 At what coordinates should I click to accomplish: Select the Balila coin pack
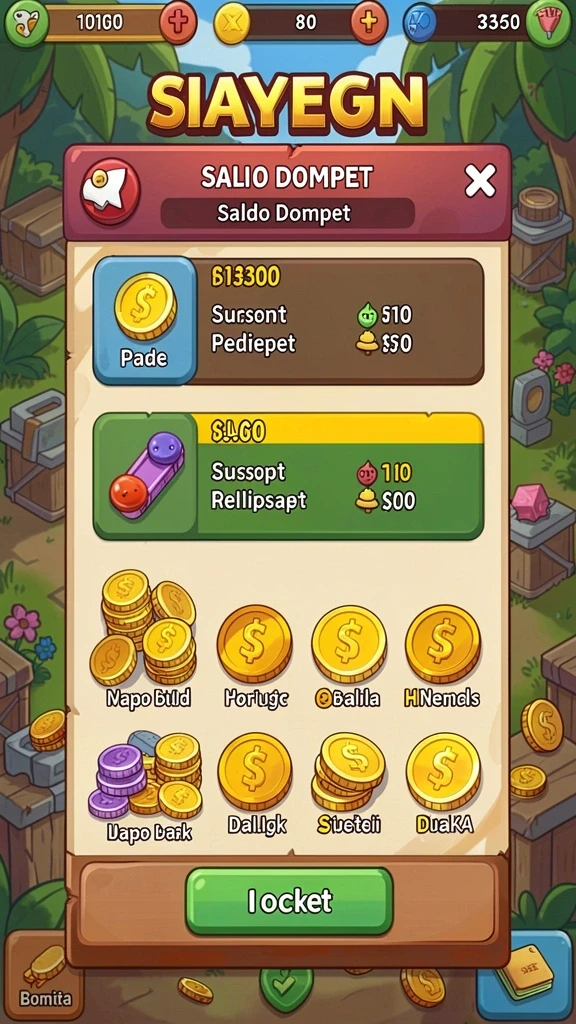point(349,656)
